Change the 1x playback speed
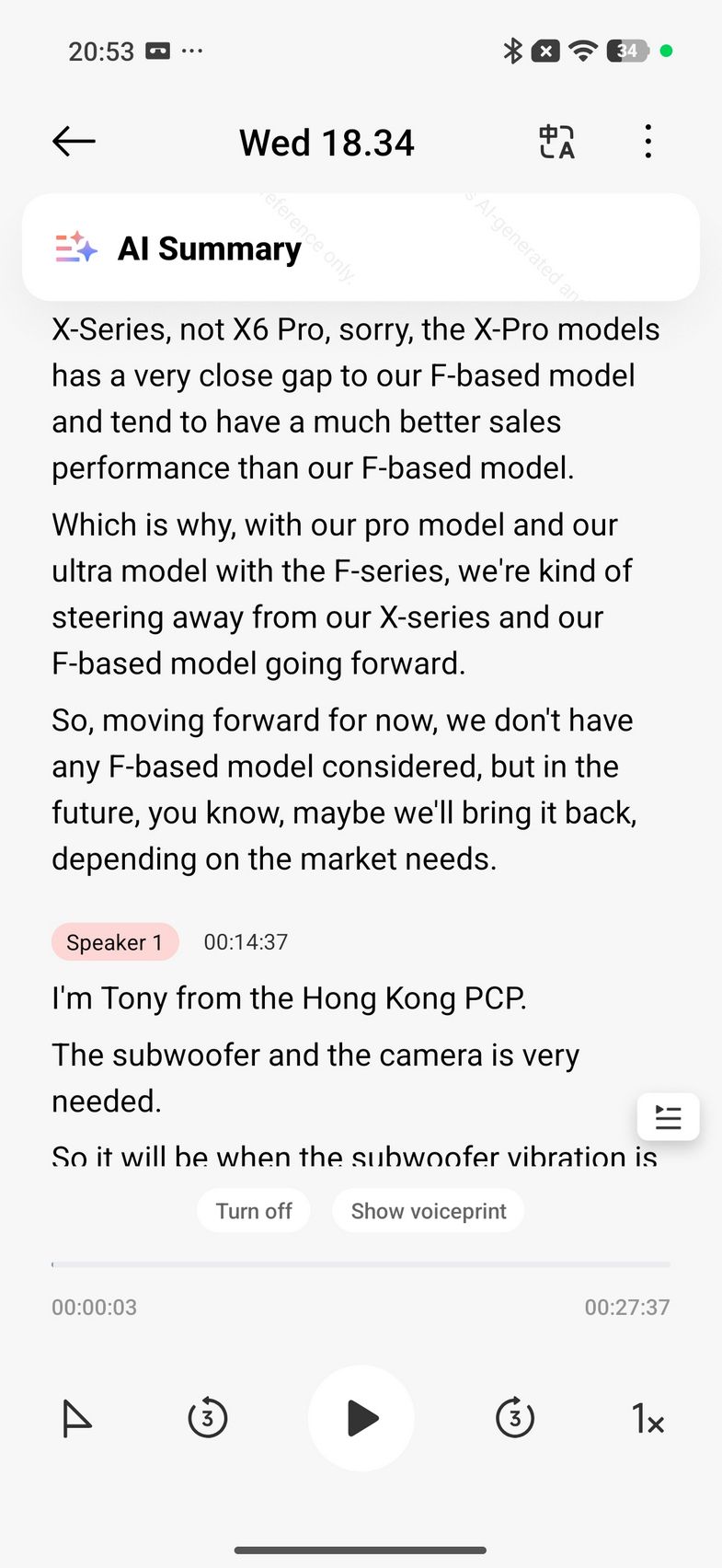 click(648, 1419)
